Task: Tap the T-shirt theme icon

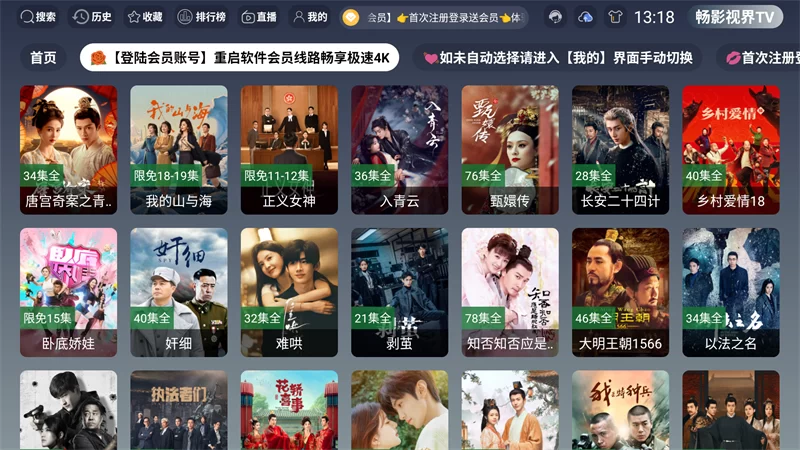Action: click(614, 17)
